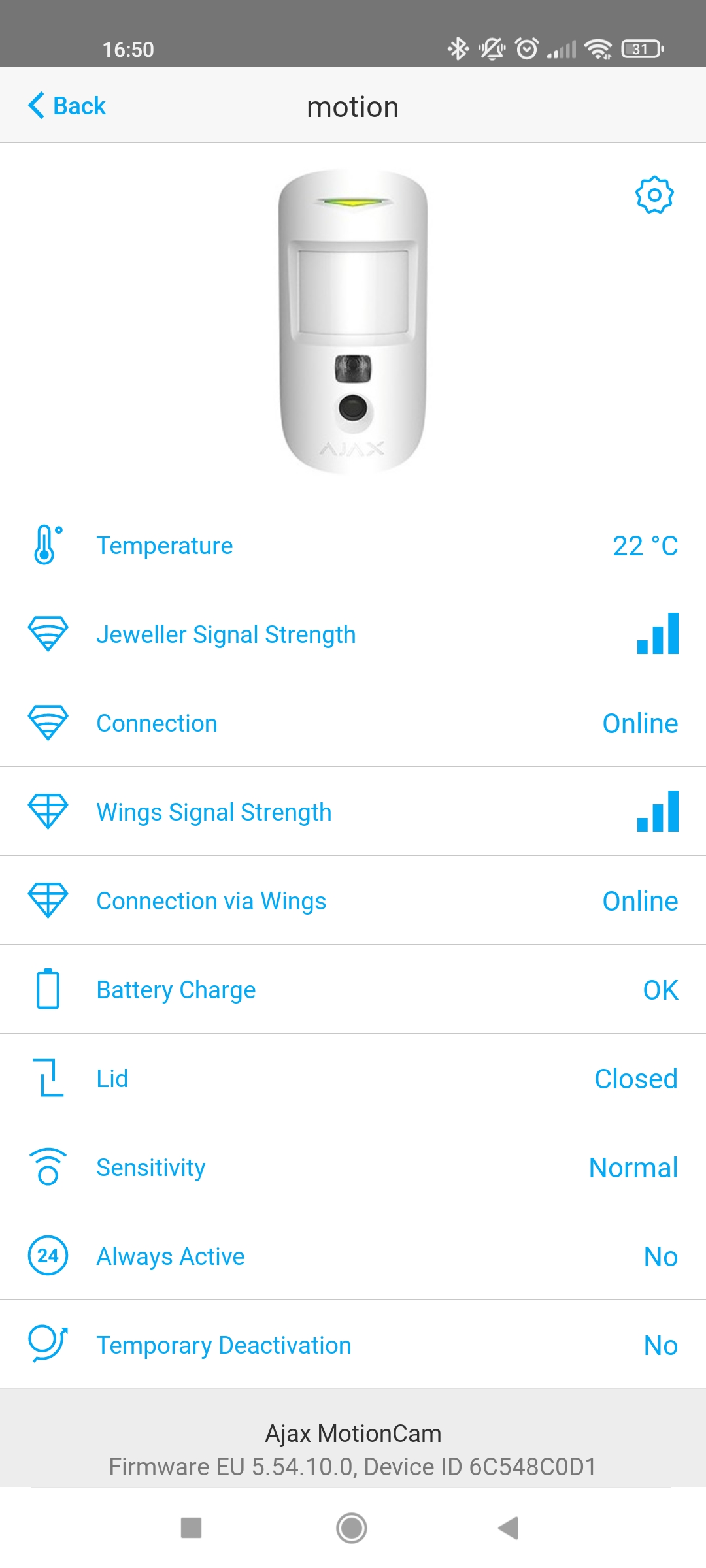Open the recent apps view
706x1568 pixels.
[191, 1527]
